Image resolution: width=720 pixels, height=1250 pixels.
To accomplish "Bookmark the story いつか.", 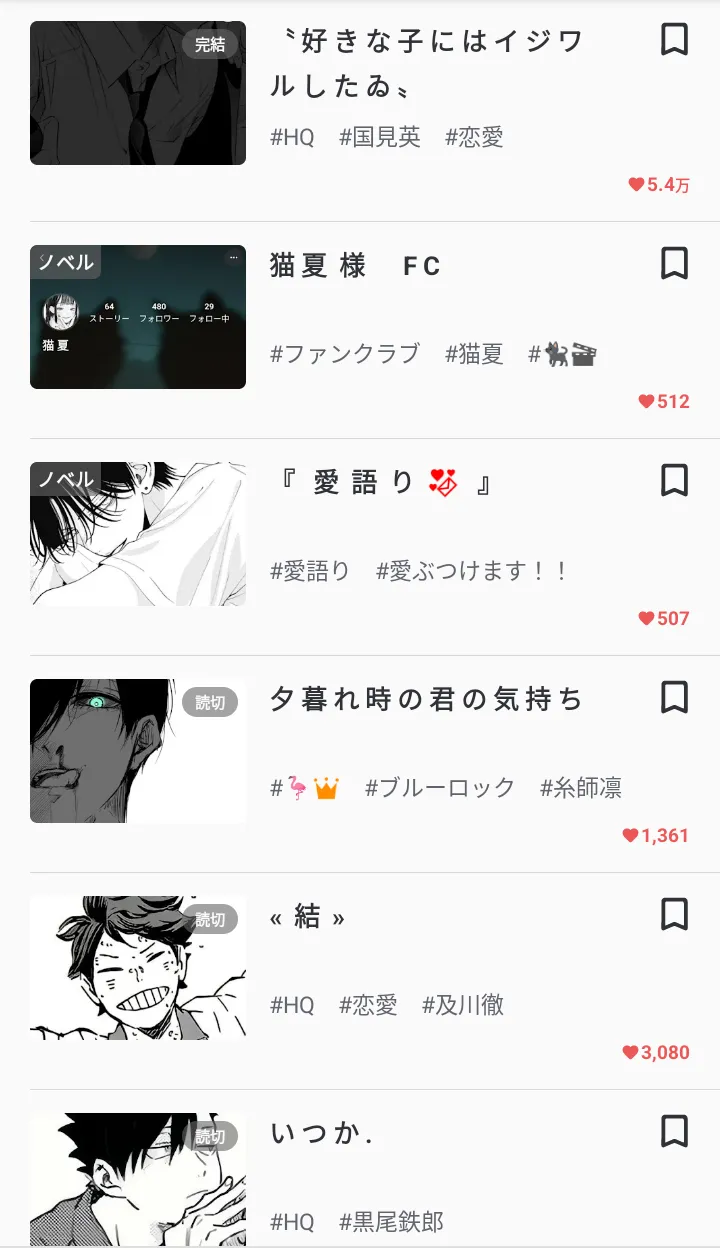I will [675, 1131].
